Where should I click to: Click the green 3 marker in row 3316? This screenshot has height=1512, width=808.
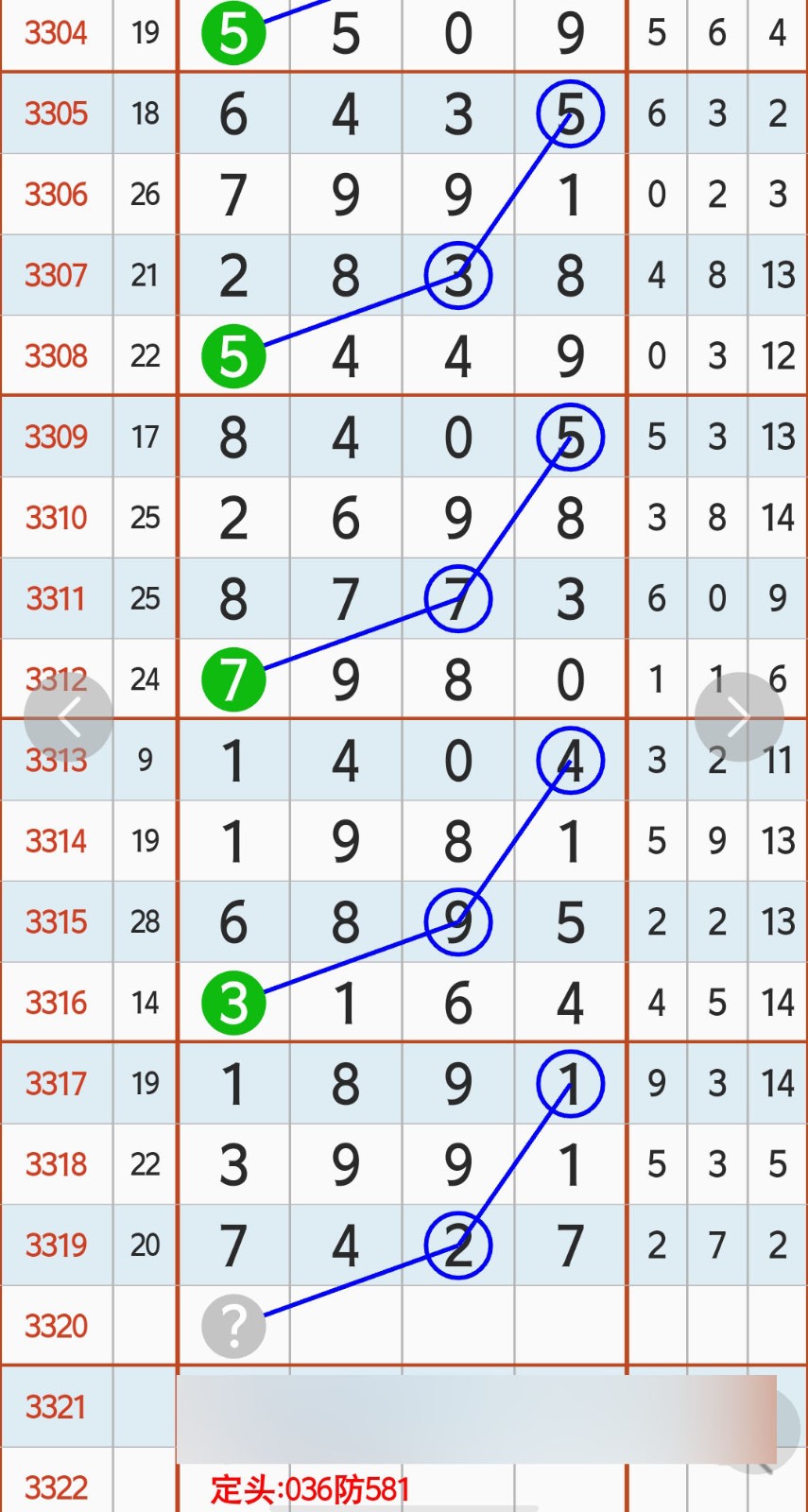pyautogui.click(x=233, y=1002)
